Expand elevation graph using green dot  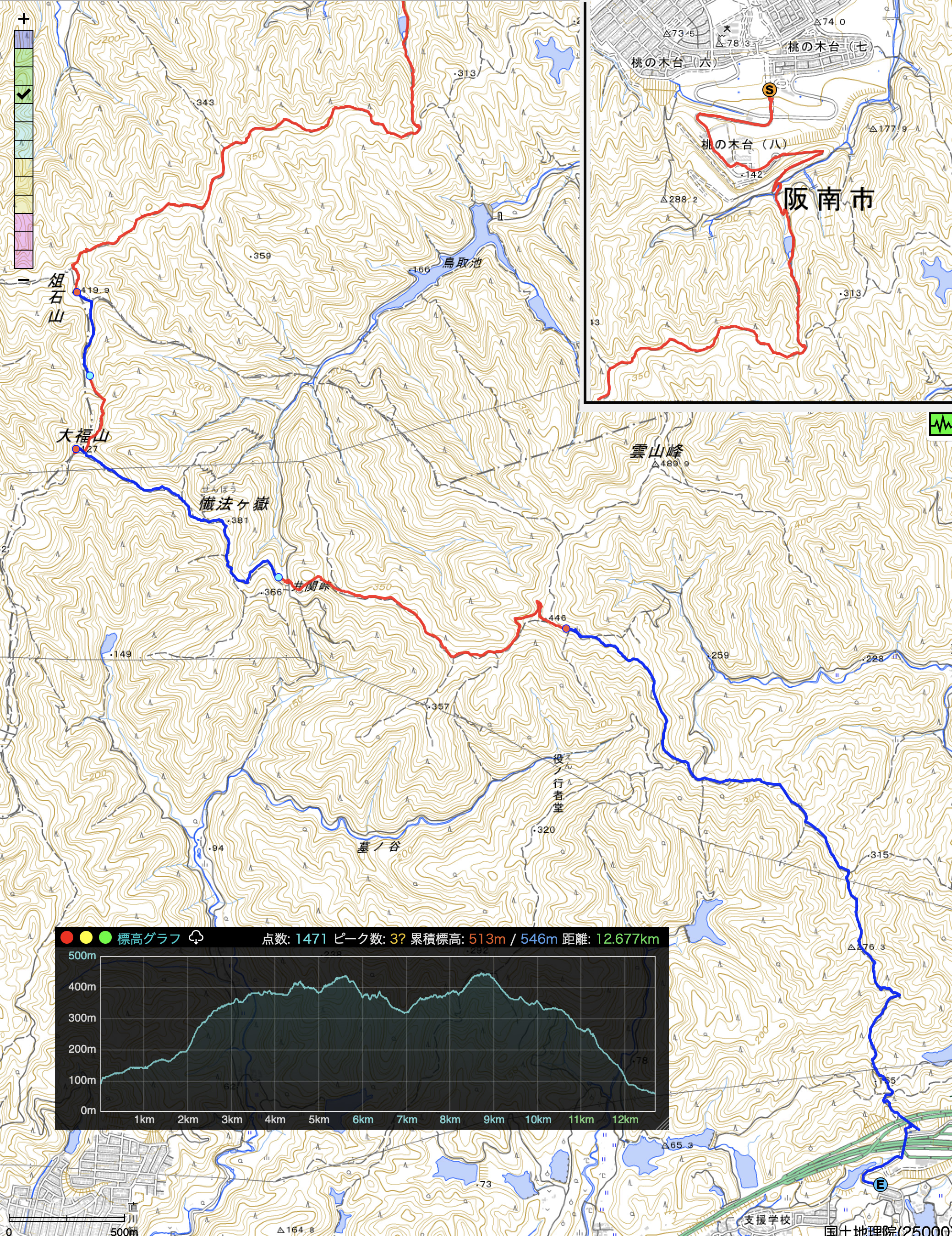[x=105, y=938]
